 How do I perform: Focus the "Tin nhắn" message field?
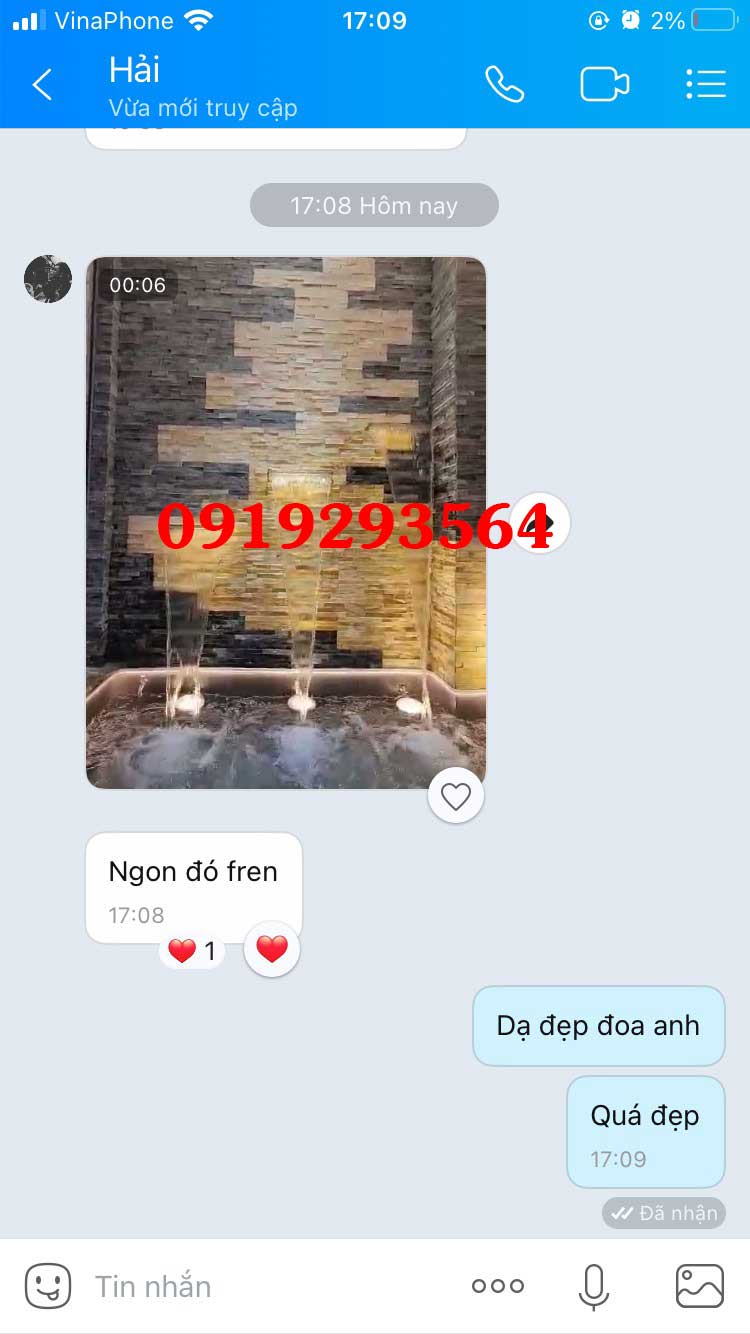tap(270, 1286)
